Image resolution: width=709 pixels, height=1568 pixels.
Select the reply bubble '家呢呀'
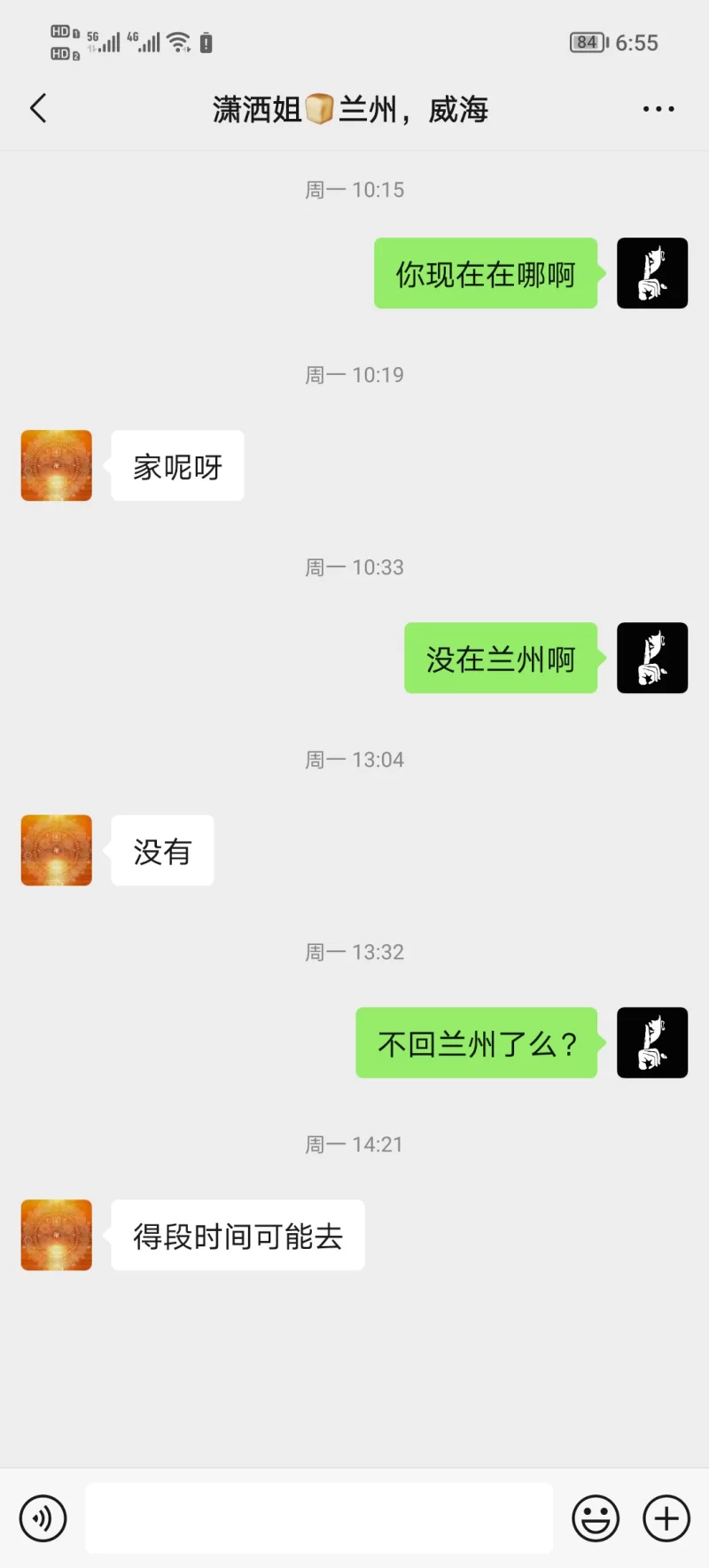point(176,464)
